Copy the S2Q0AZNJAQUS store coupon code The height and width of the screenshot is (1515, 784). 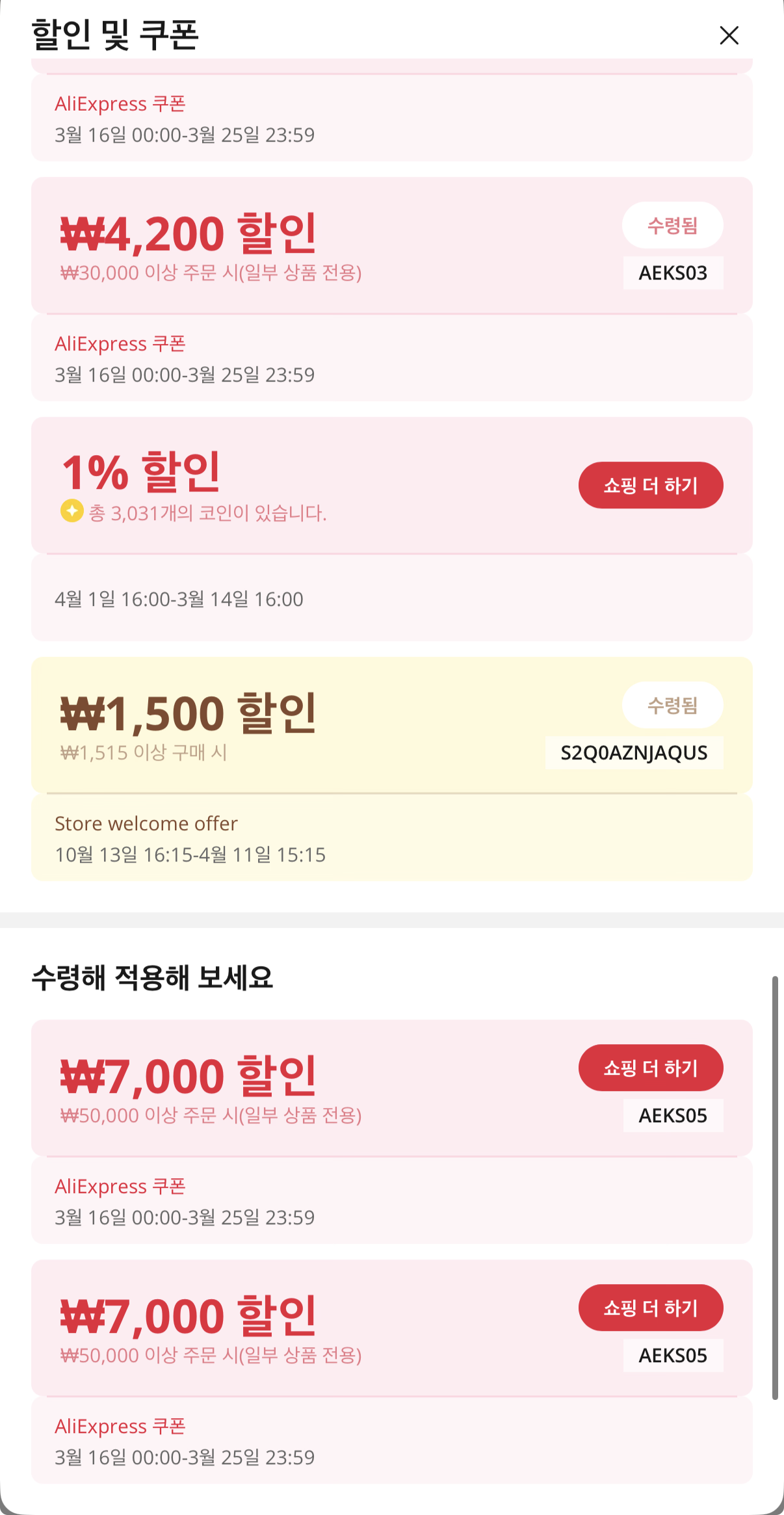click(634, 752)
